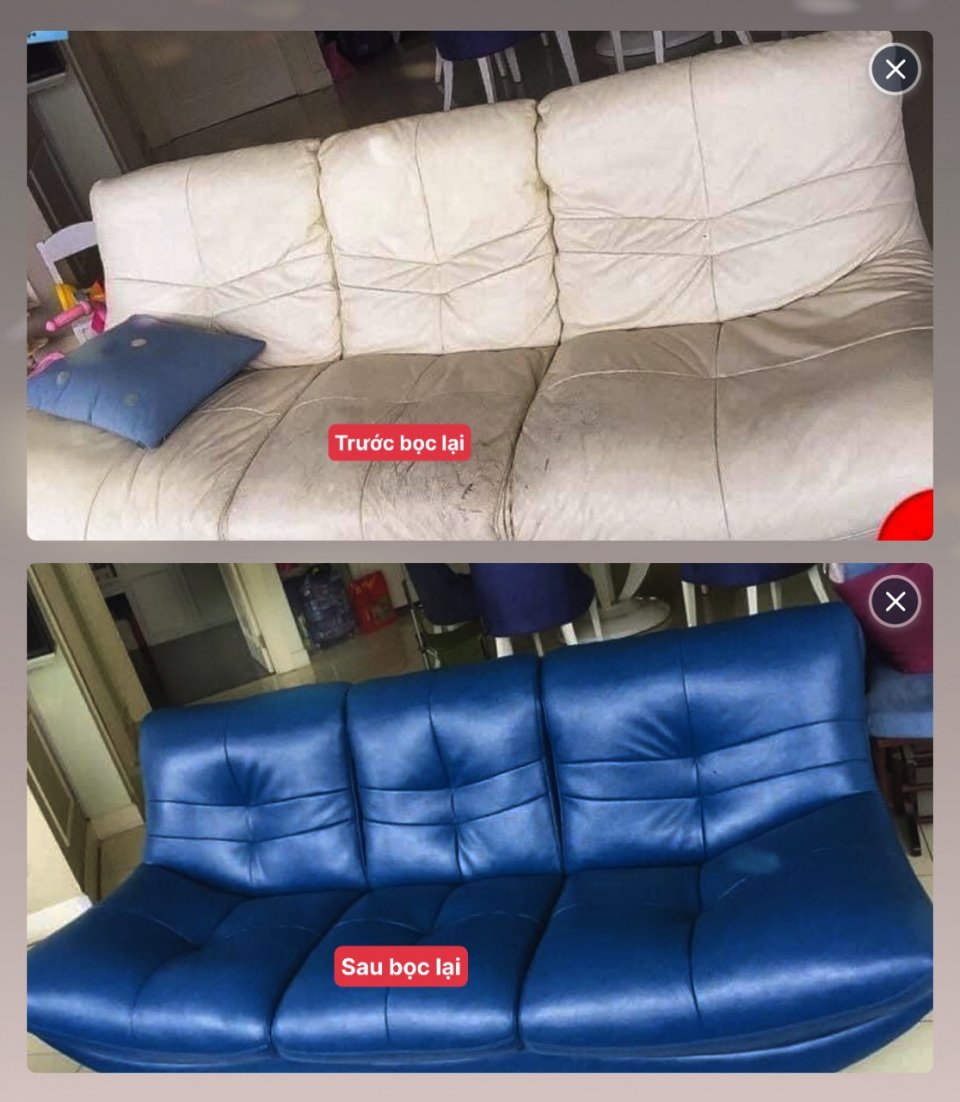Open the Trước bọc lại white sofa photo

point(480,286)
